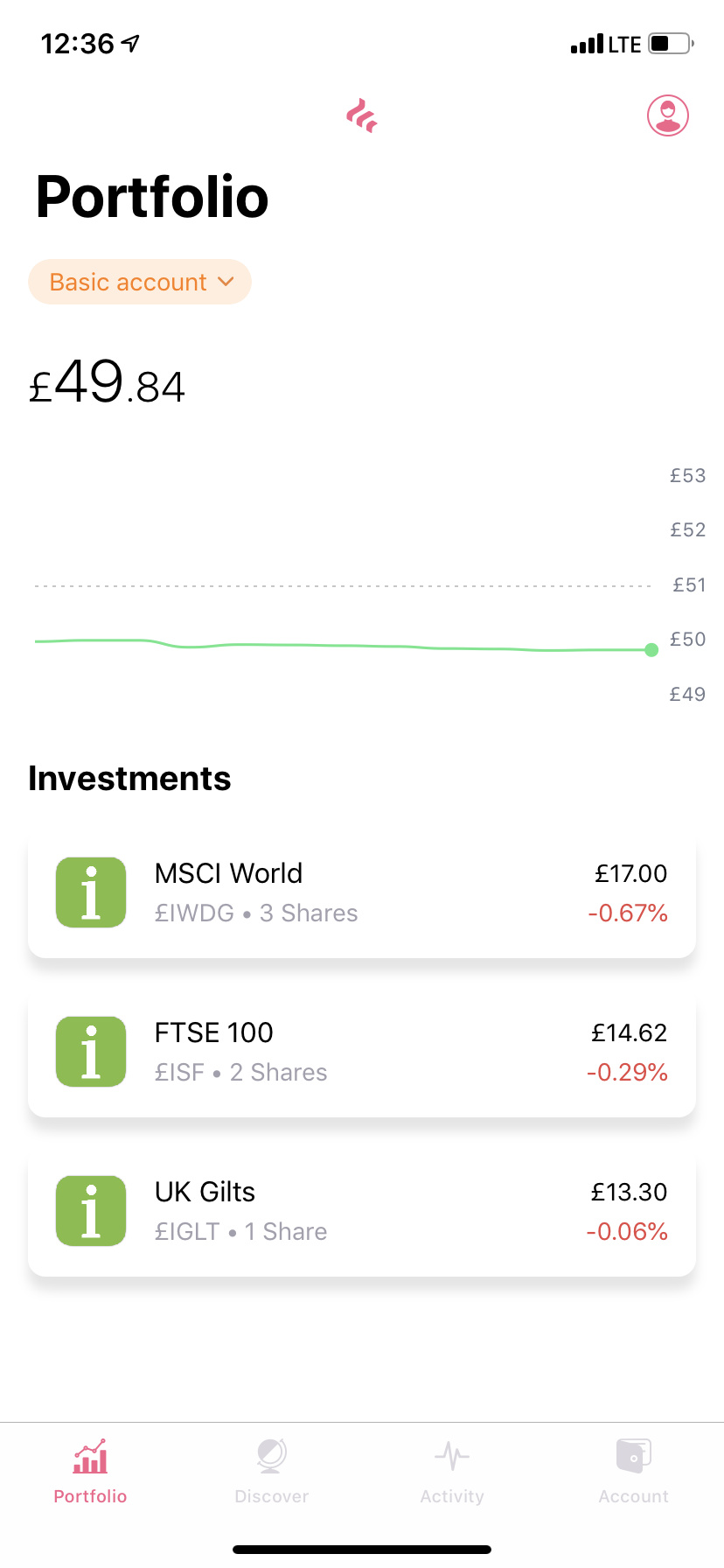The width and height of the screenshot is (724, 1568).
Task: Expand the Basic account dropdown
Action: click(x=140, y=282)
